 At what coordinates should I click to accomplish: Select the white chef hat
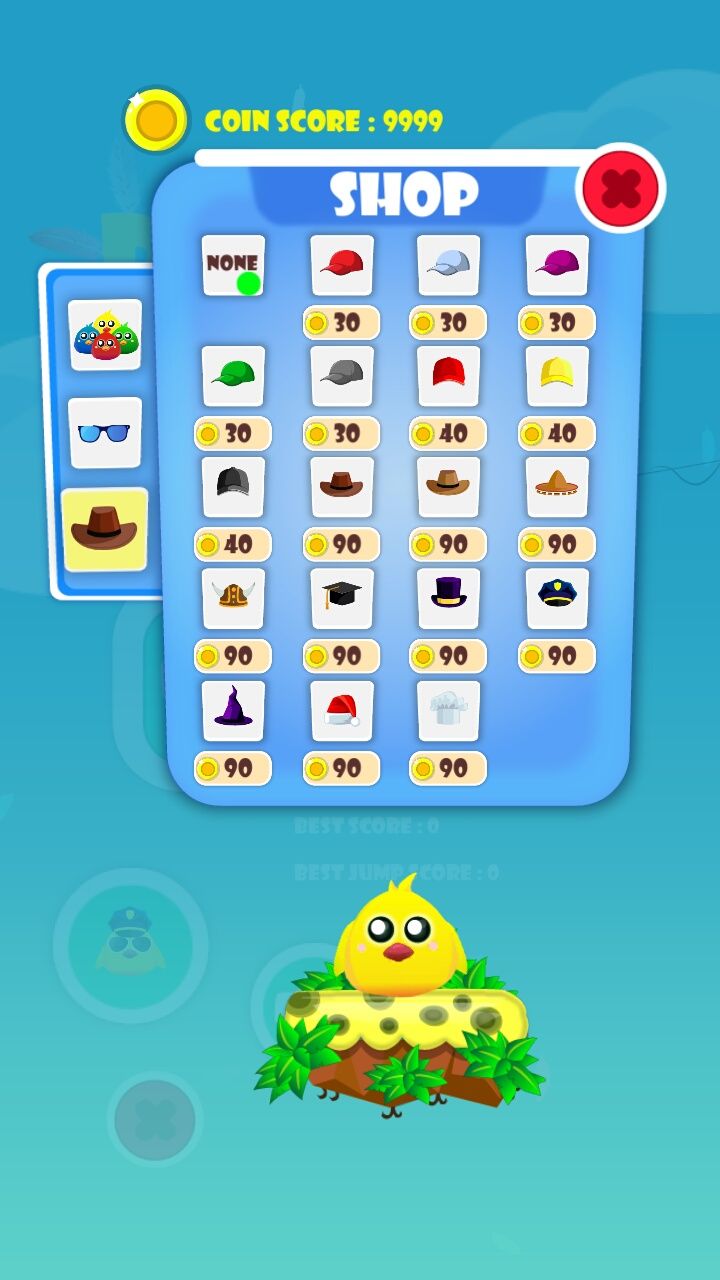tap(449, 710)
